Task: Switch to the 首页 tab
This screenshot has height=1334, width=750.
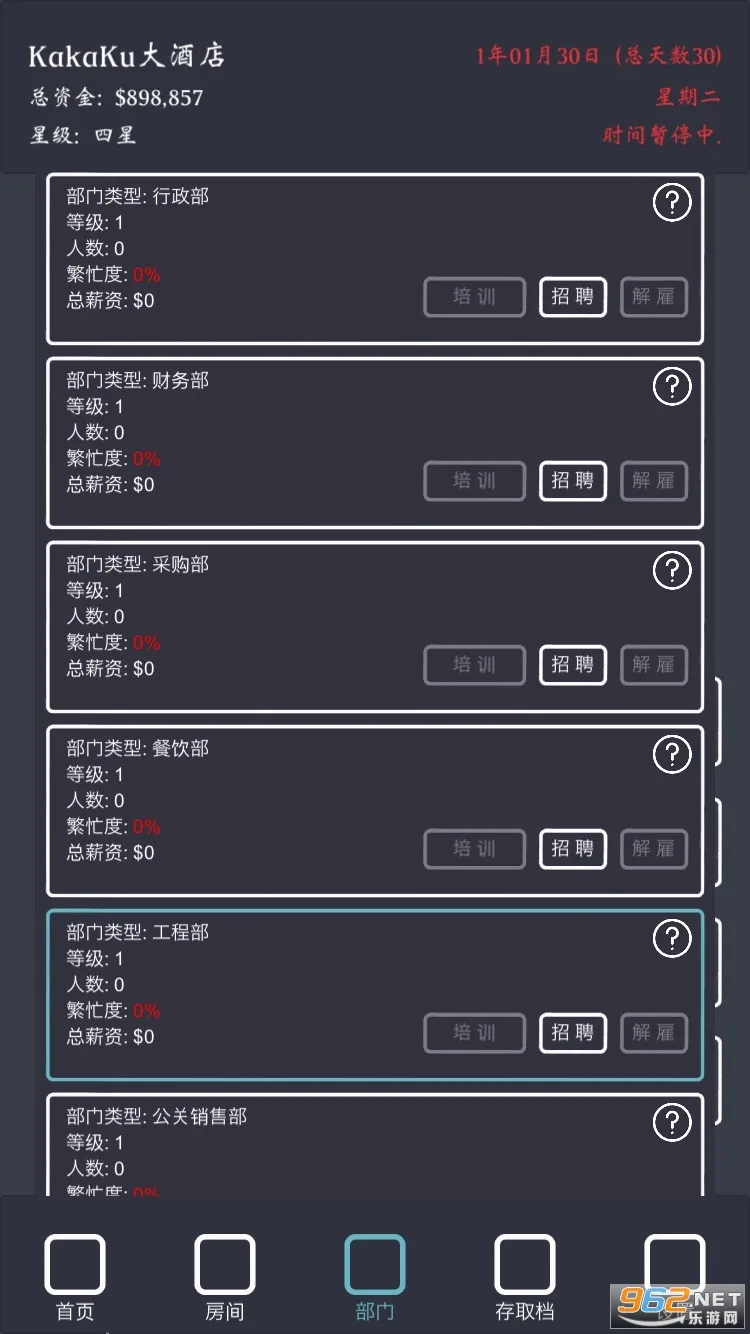Action: 75,1276
